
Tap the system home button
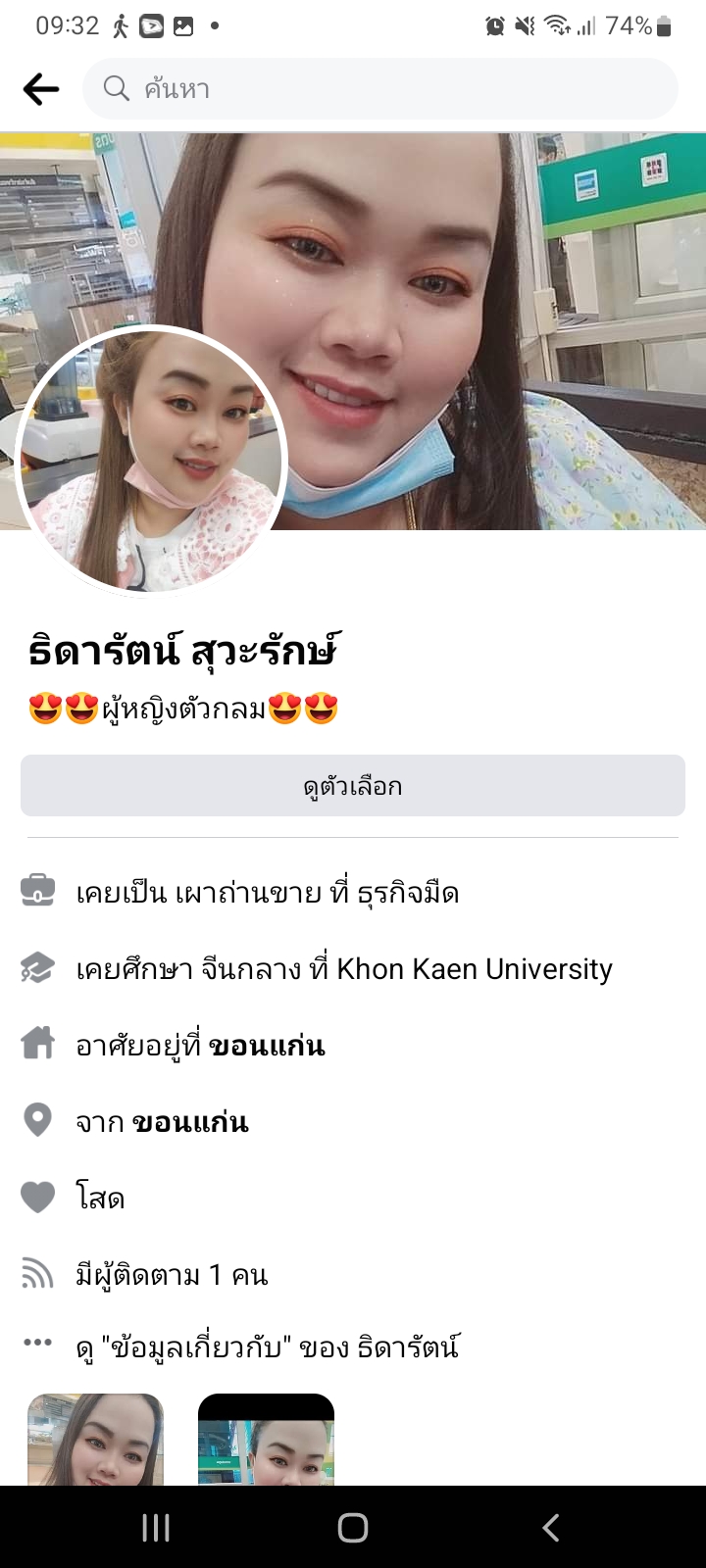tap(353, 1527)
